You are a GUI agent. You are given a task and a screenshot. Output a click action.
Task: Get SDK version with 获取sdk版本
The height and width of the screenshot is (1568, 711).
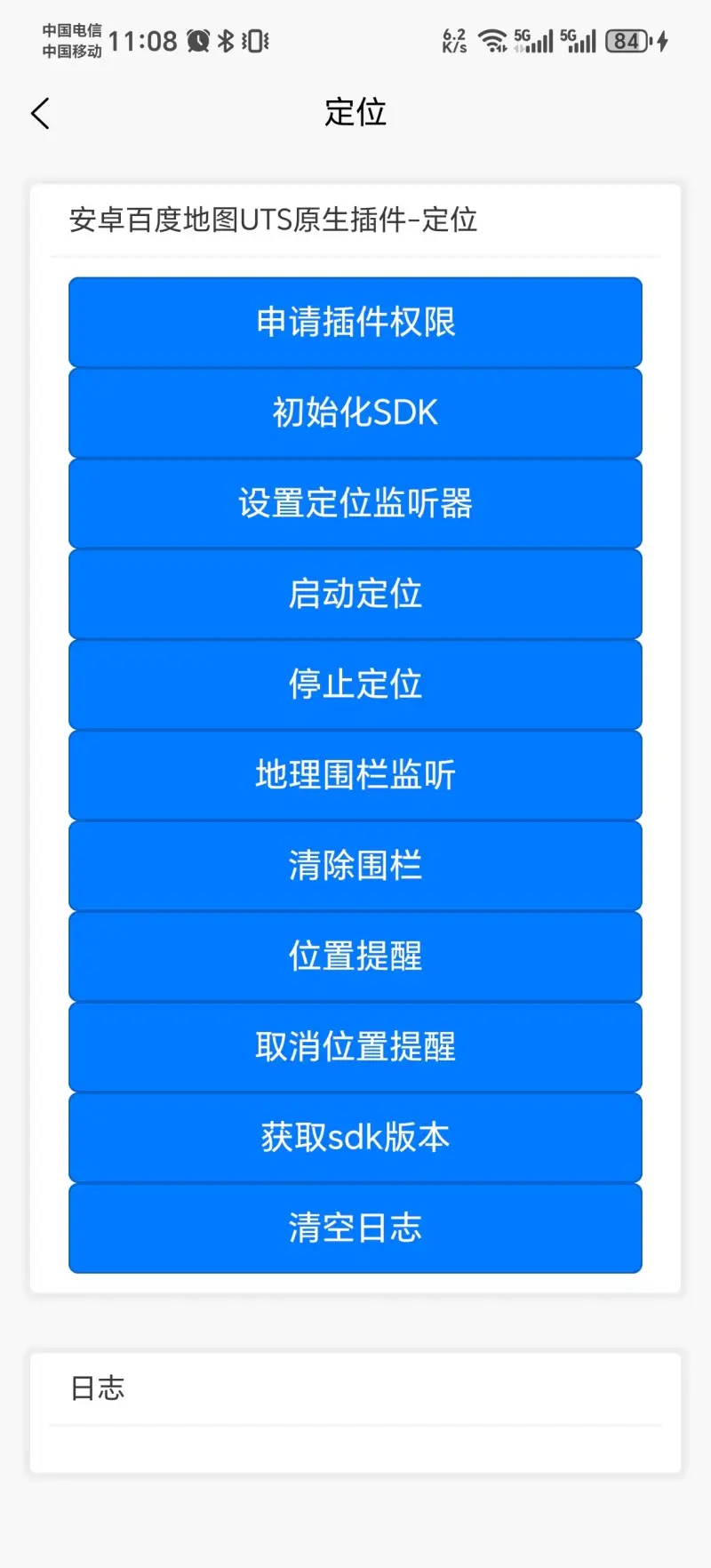(x=355, y=1138)
